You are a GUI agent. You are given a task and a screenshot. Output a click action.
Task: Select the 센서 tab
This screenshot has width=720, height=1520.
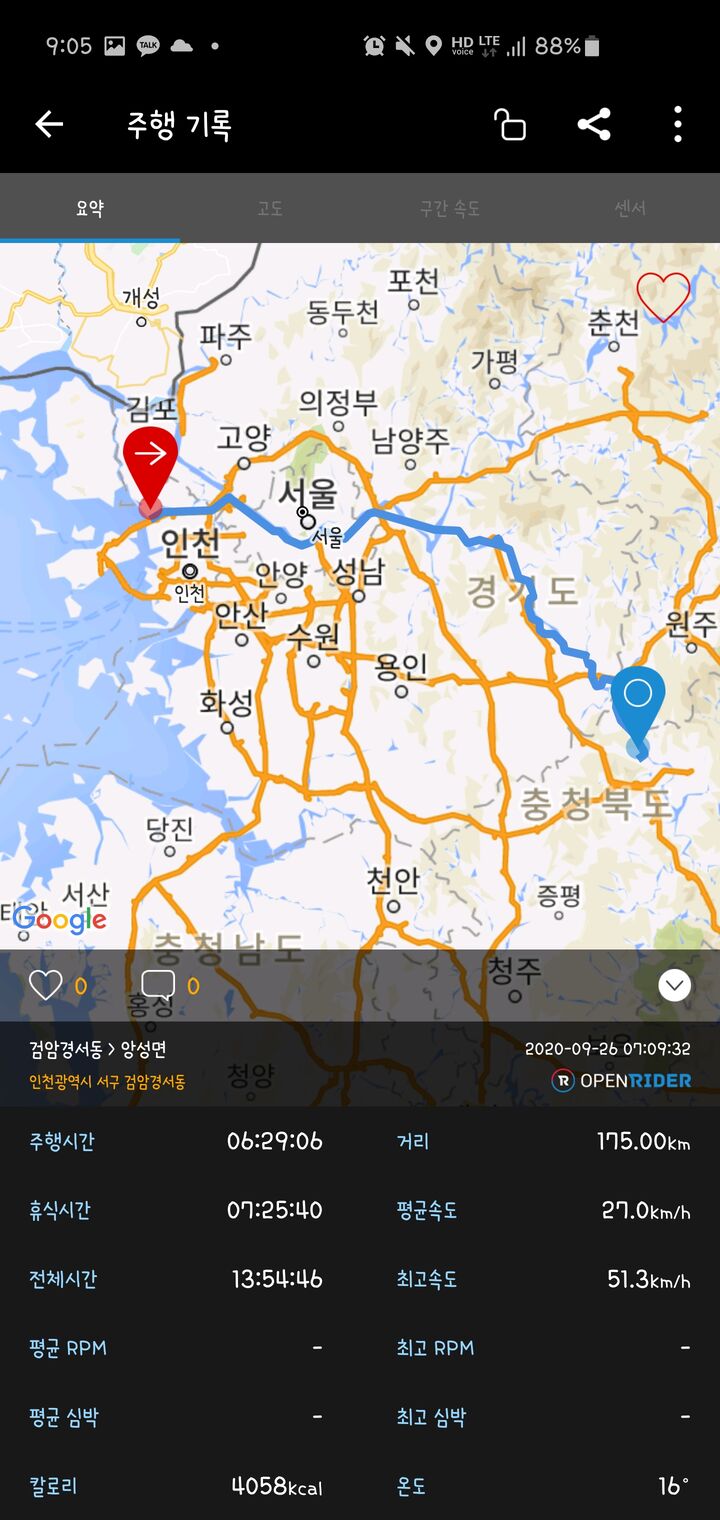630,208
